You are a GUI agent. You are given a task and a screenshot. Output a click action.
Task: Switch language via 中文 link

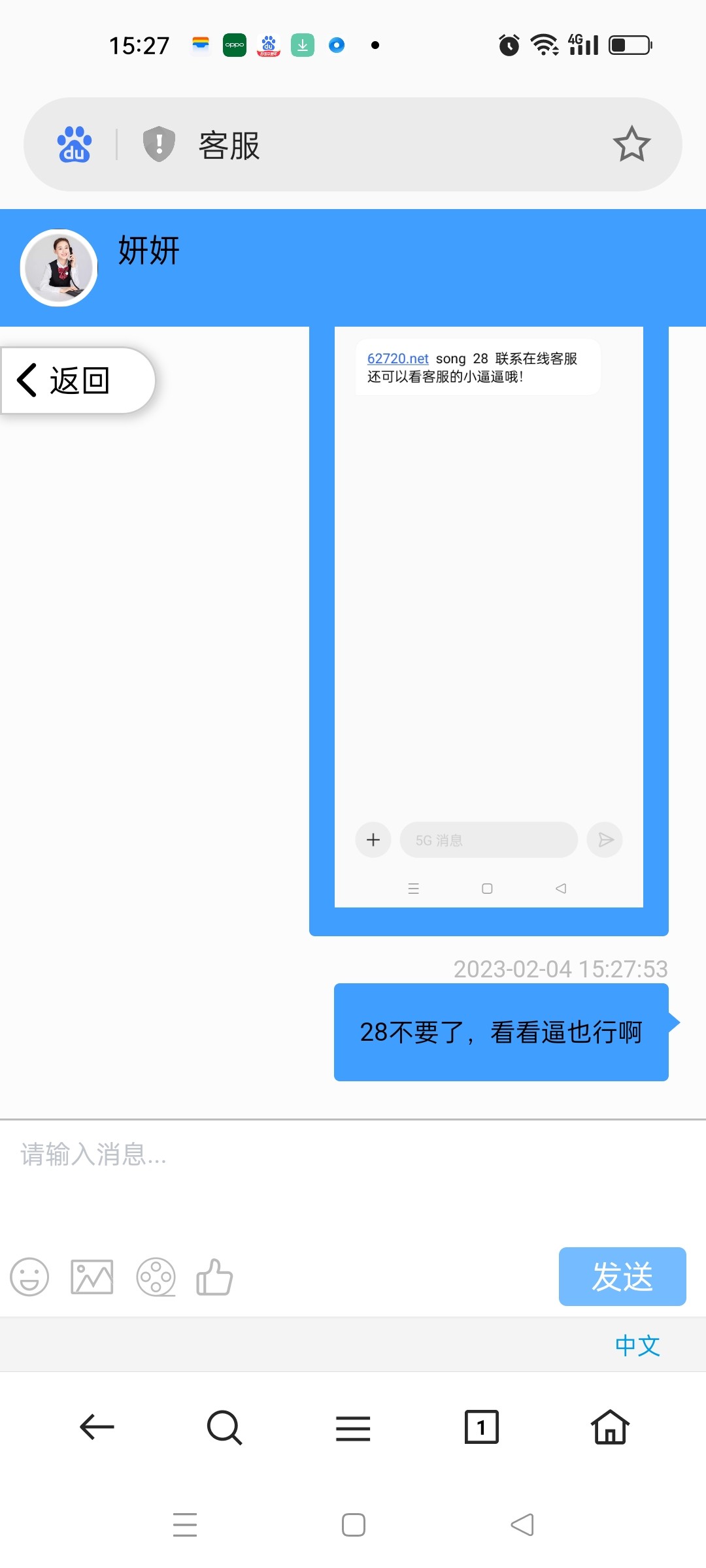coord(637,1345)
